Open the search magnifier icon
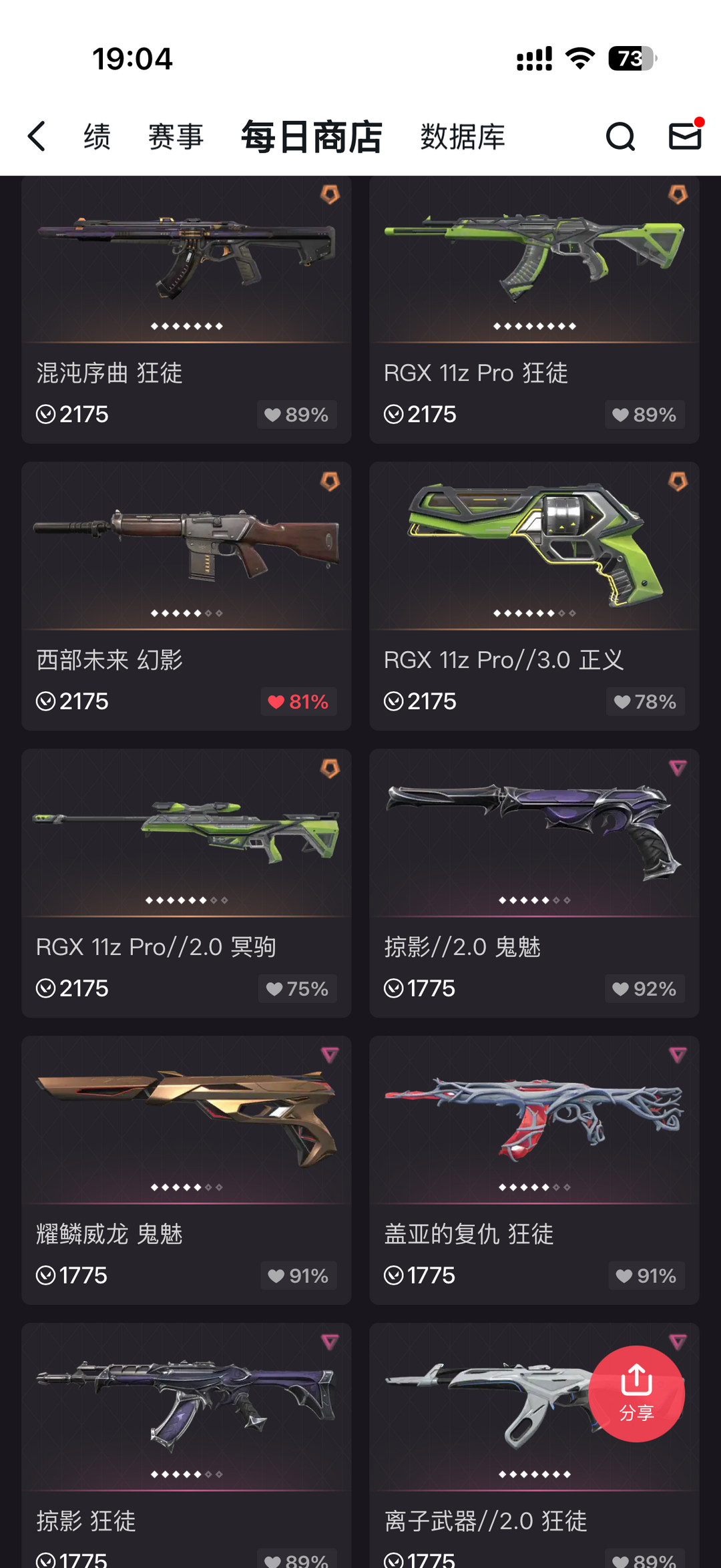 click(620, 137)
